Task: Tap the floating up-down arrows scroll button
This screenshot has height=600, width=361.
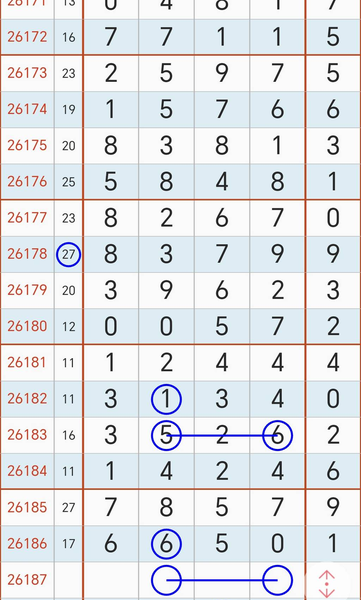Action: pyautogui.click(x=327, y=584)
